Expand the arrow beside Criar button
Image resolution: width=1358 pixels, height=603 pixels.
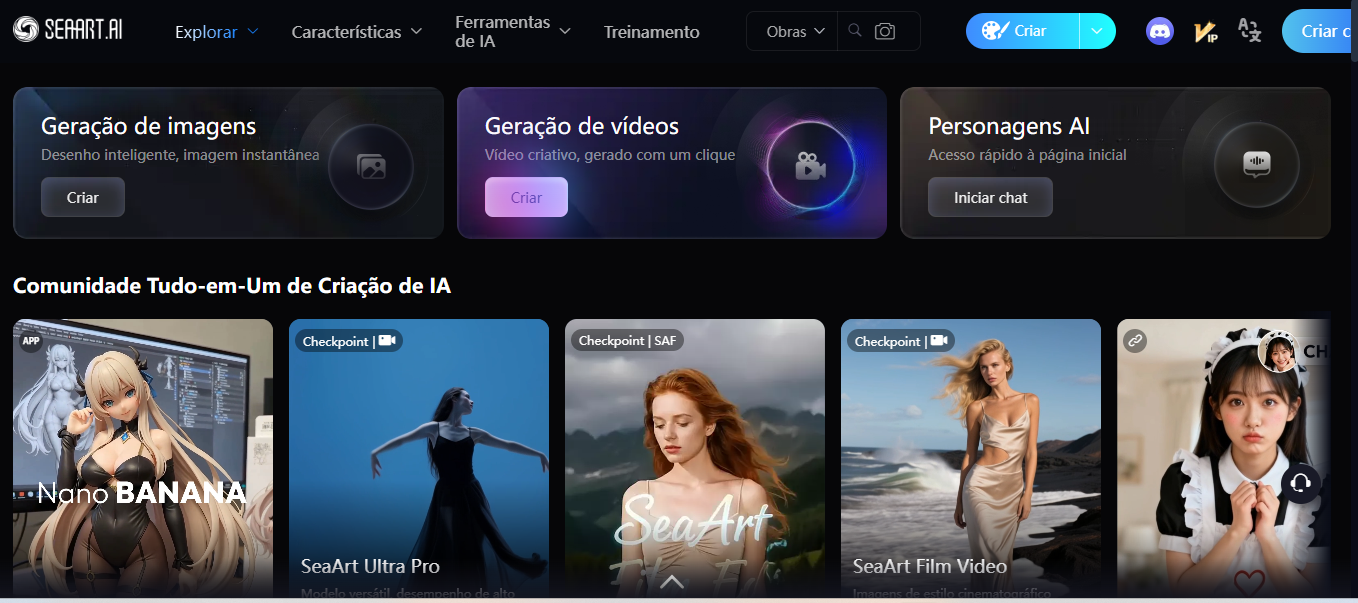pyautogui.click(x=1097, y=31)
